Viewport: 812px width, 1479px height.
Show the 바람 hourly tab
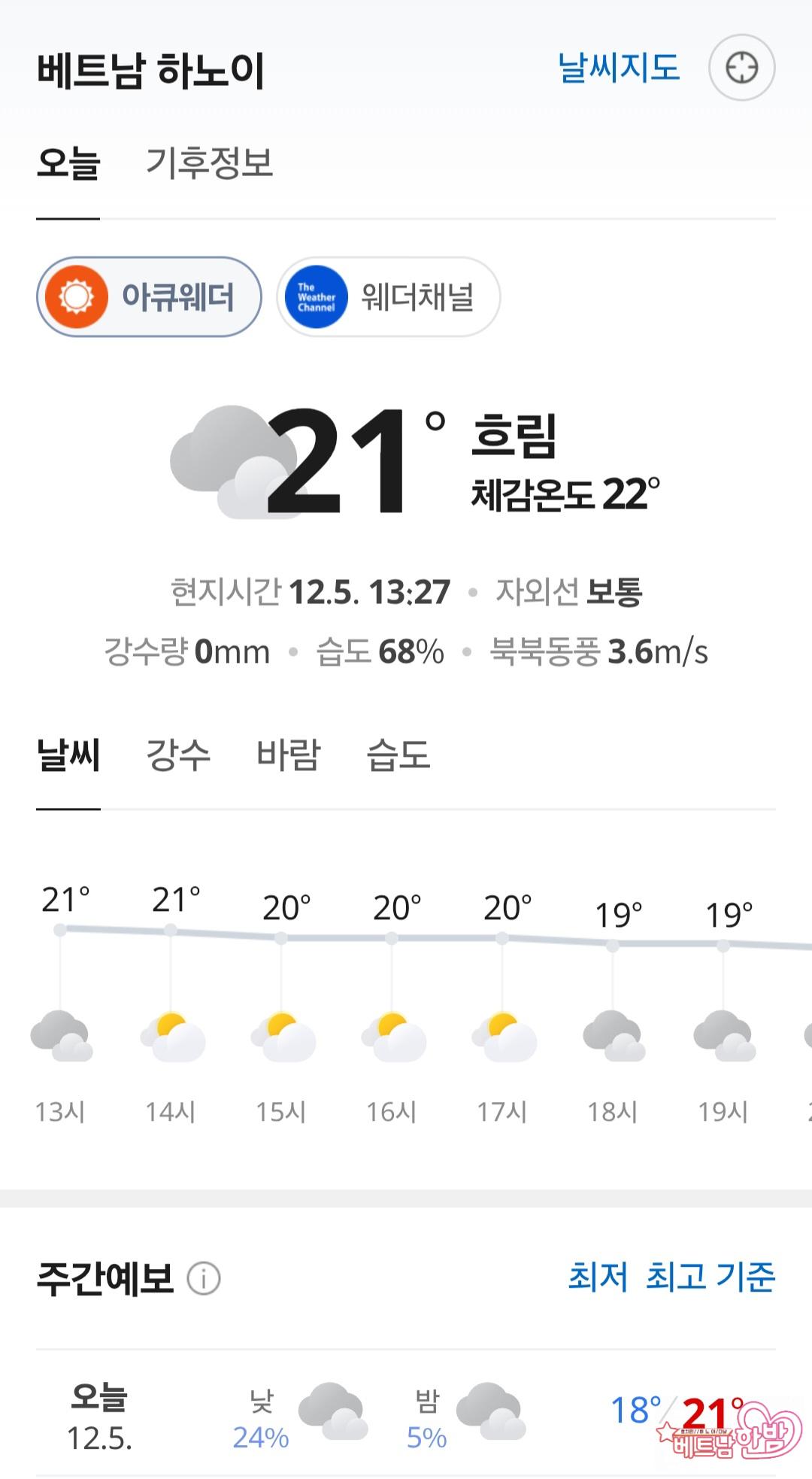point(289,755)
